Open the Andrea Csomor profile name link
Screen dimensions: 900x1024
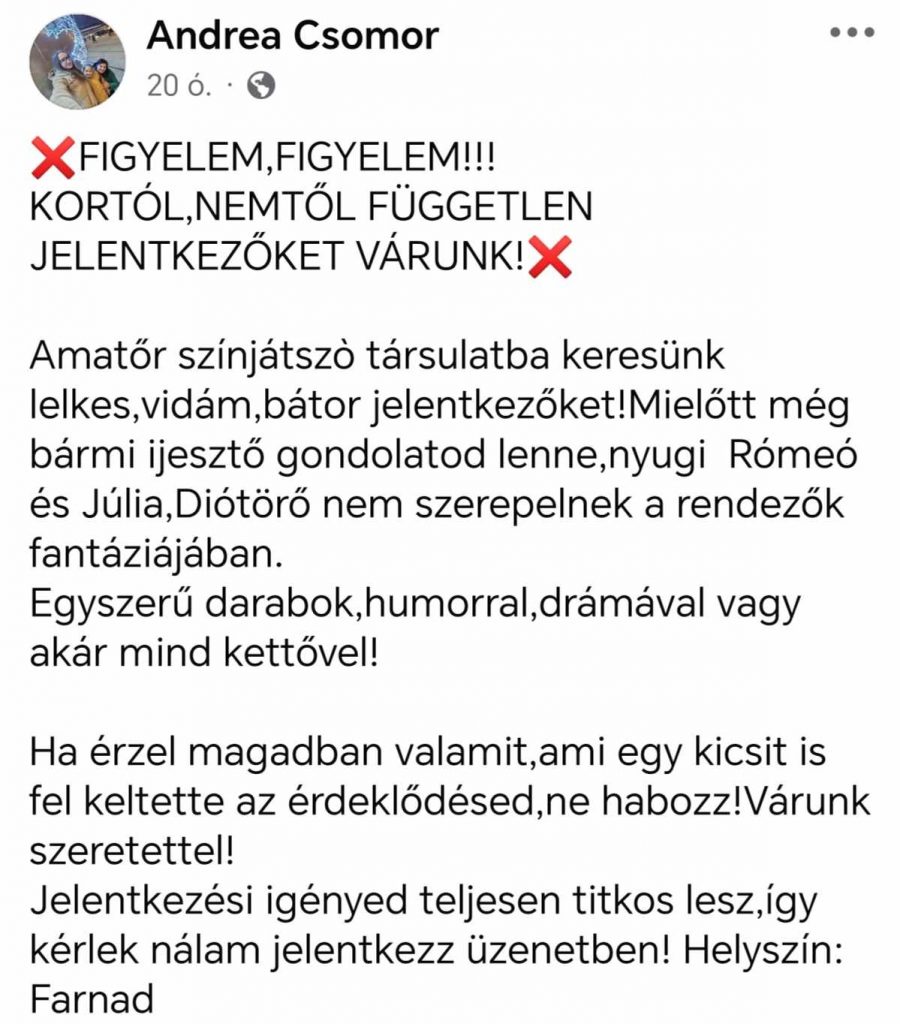pos(292,36)
